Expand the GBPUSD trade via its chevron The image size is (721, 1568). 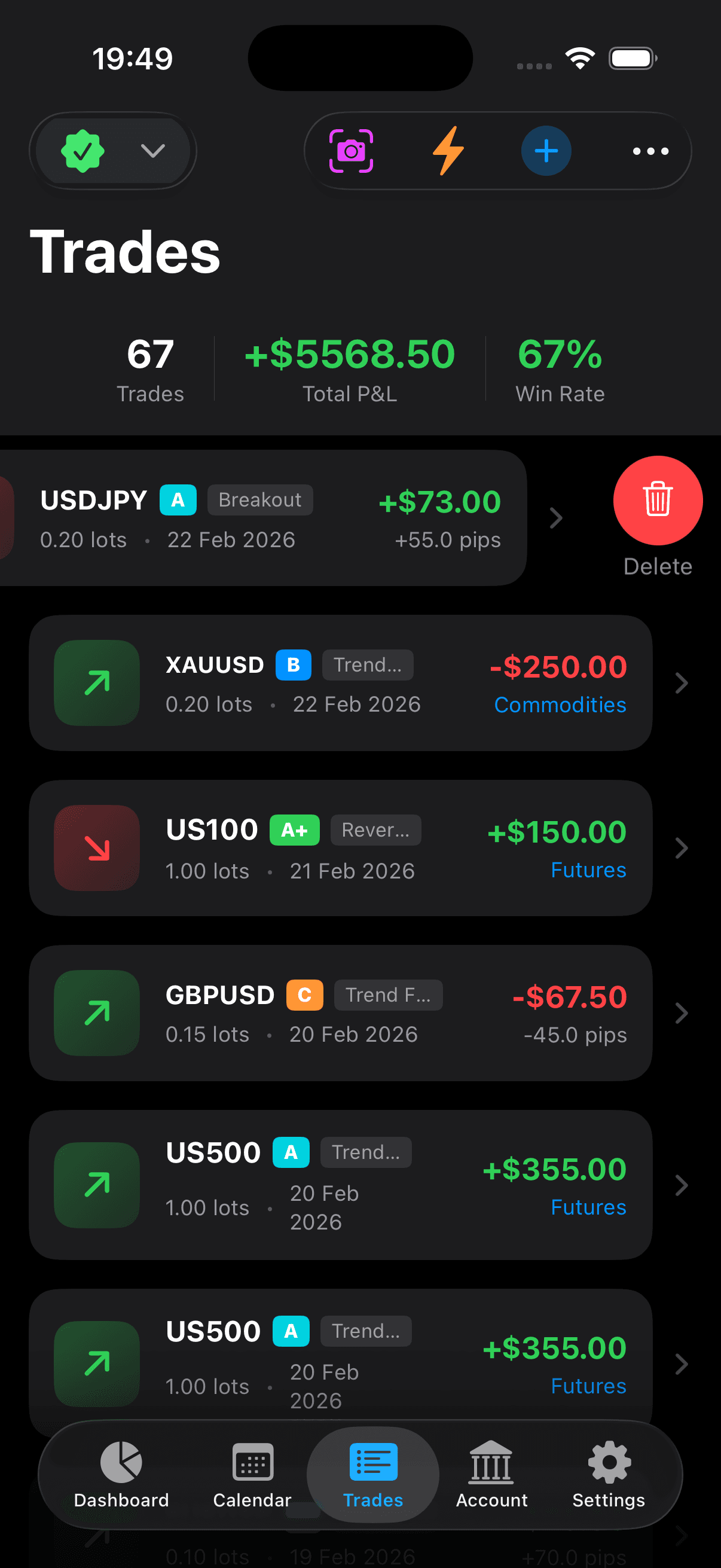(681, 1013)
